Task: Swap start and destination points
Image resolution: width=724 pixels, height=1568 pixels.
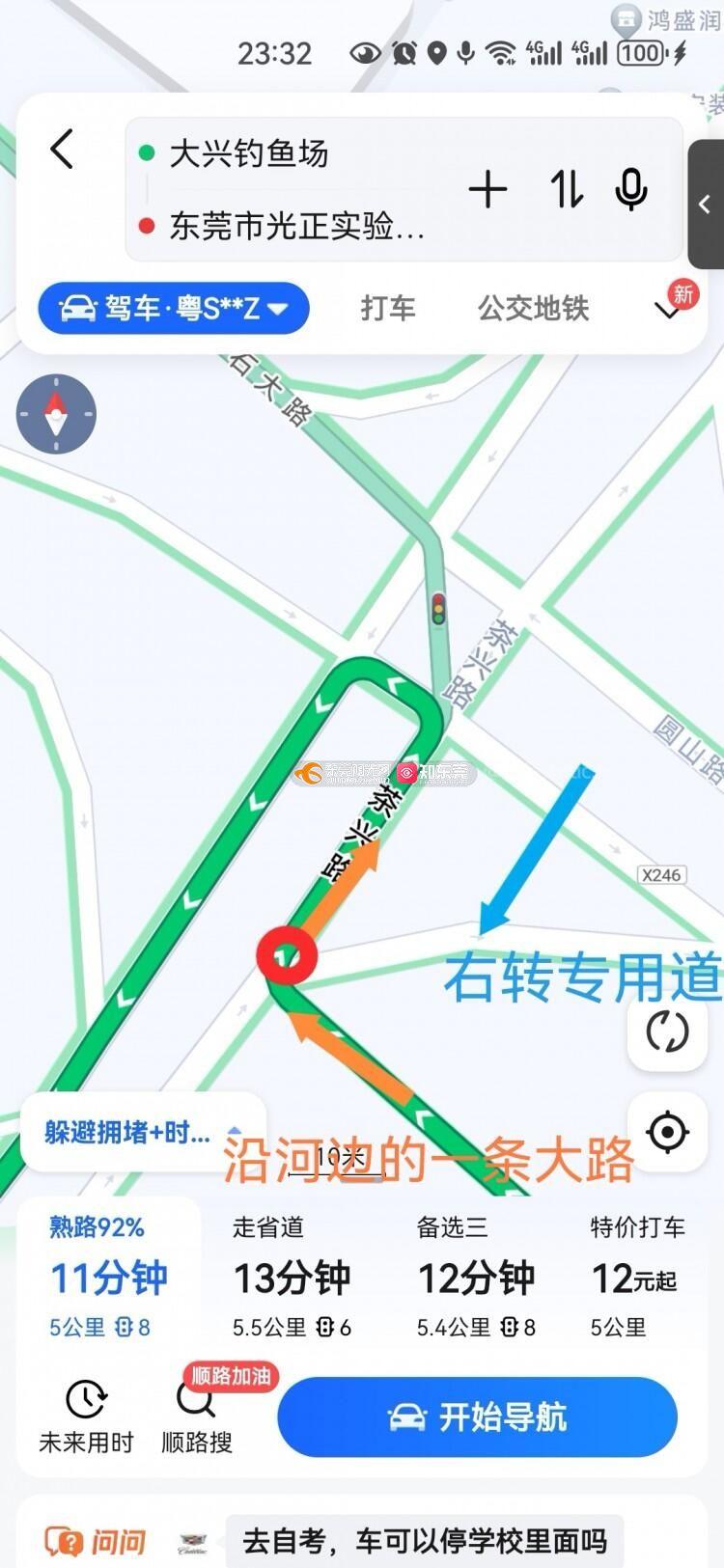Action: coord(567,189)
